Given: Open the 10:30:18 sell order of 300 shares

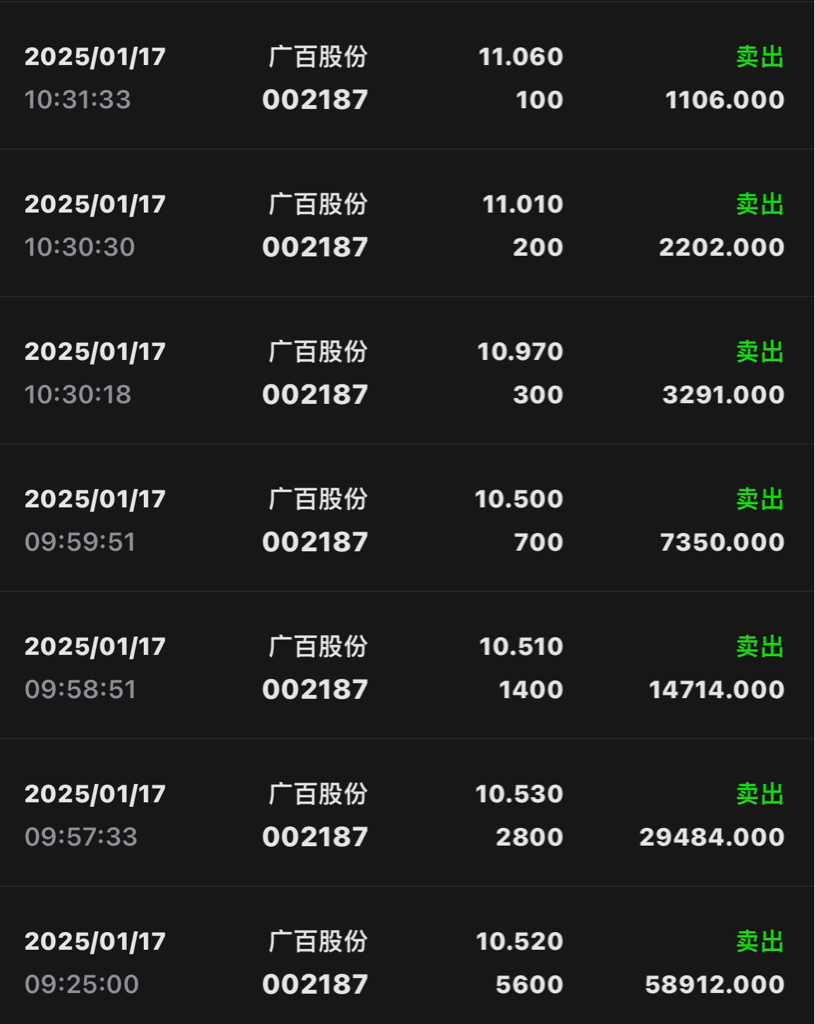Looking at the screenshot, I should [407, 372].
